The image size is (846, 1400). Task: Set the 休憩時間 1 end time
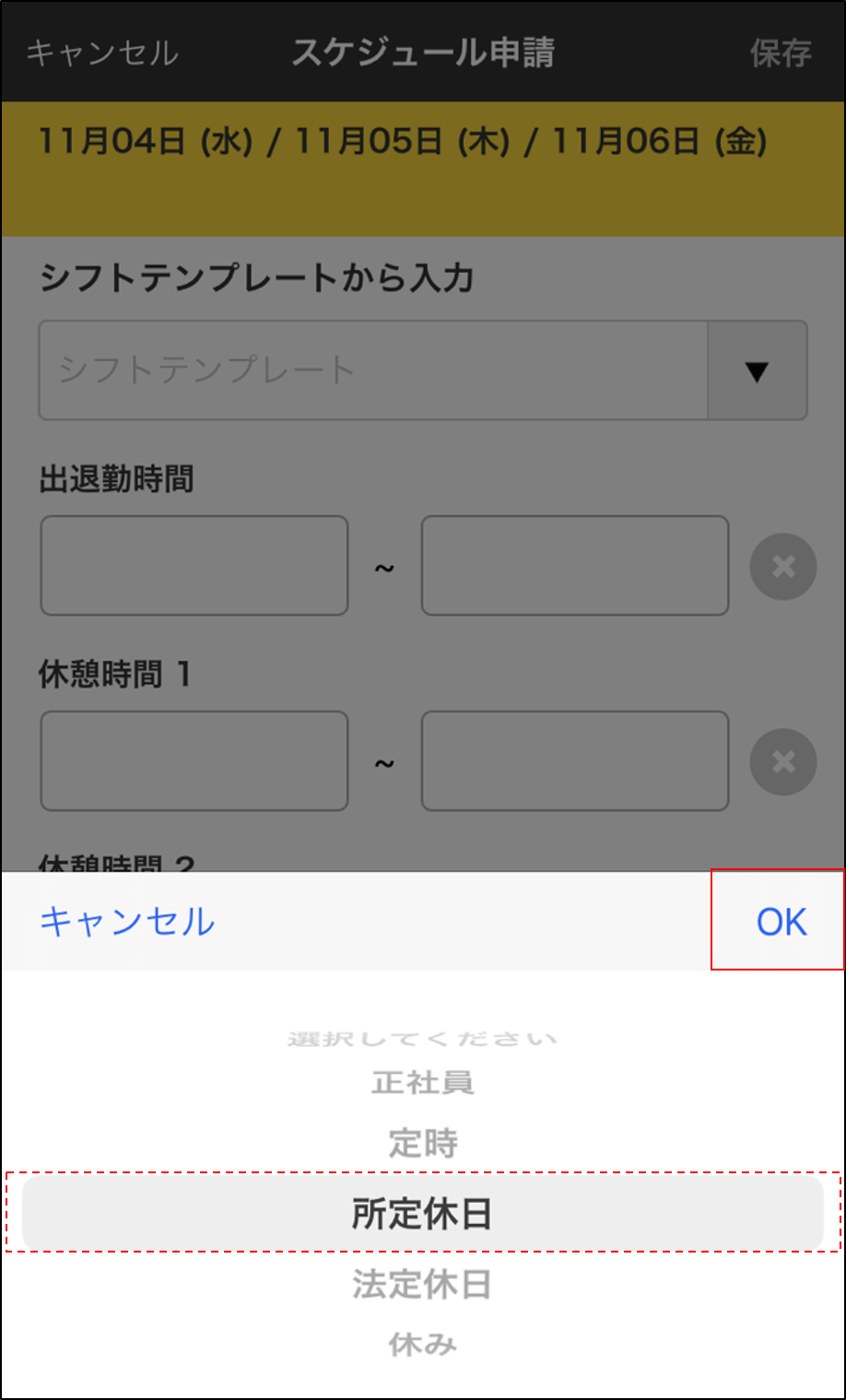pos(575,760)
